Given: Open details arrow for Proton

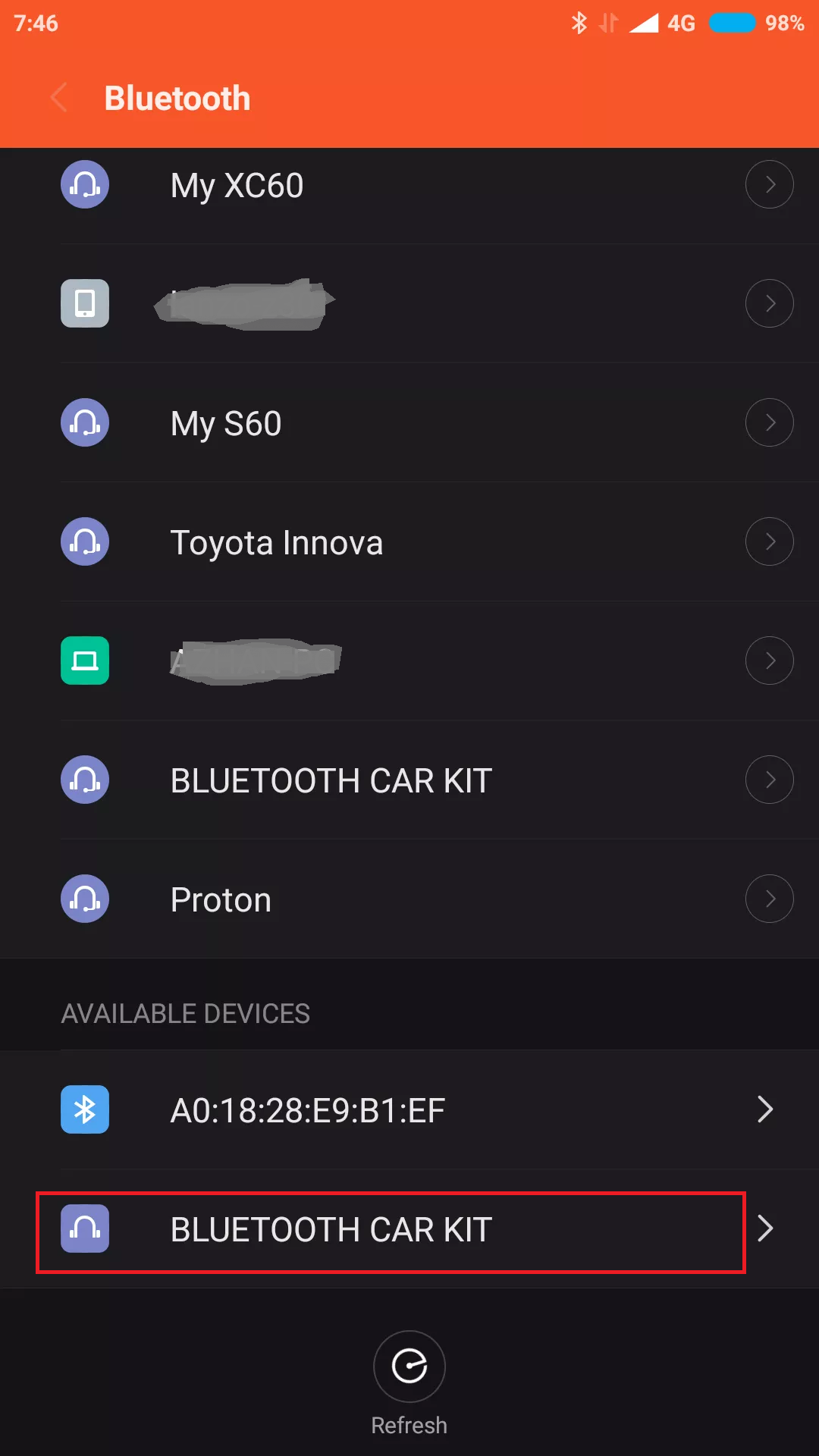Looking at the screenshot, I should tap(769, 899).
